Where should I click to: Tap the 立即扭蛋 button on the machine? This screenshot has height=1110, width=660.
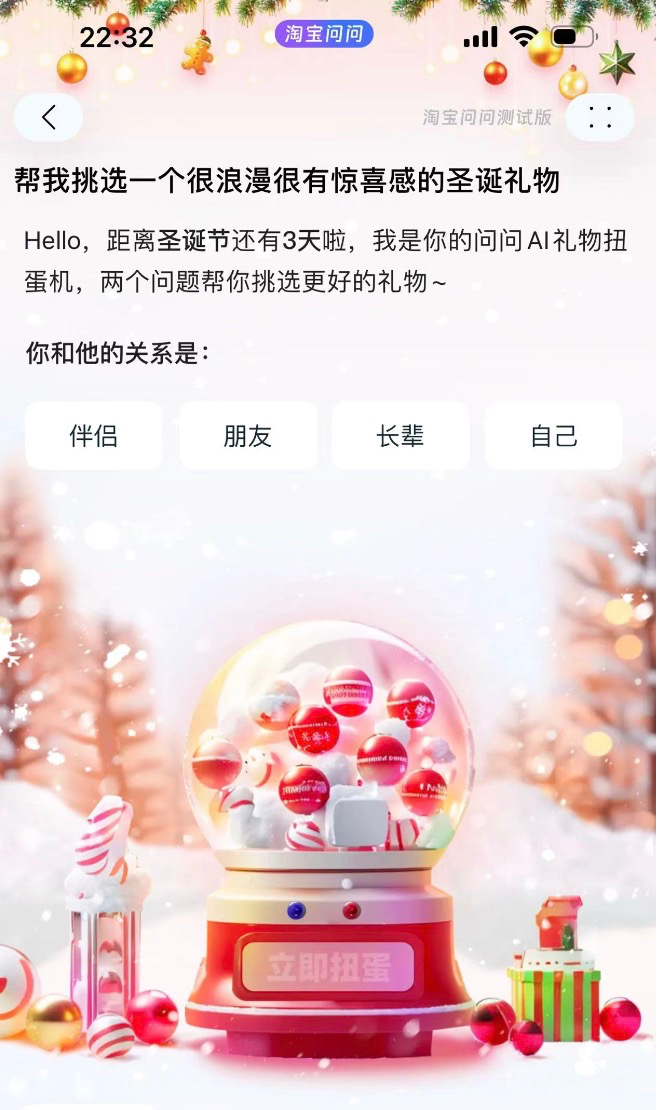[328, 967]
